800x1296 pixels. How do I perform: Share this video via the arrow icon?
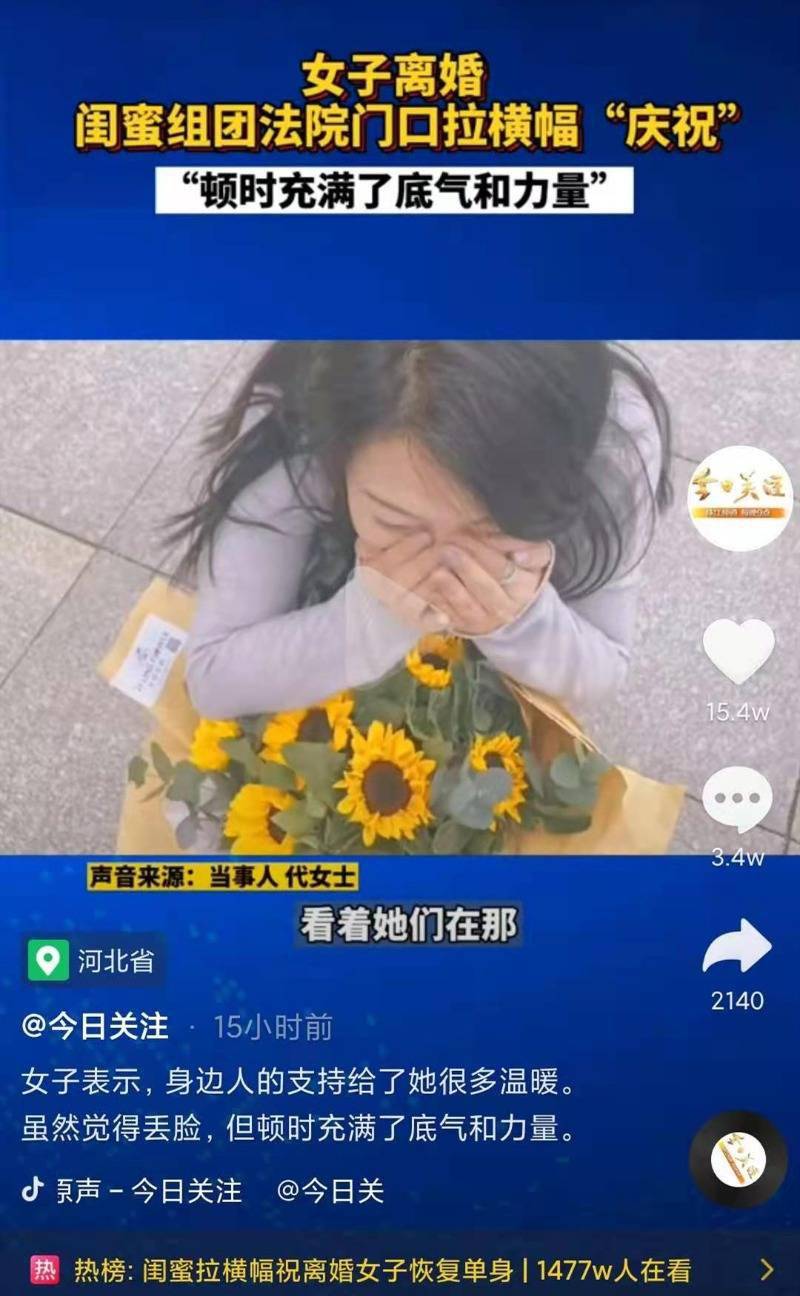point(737,946)
